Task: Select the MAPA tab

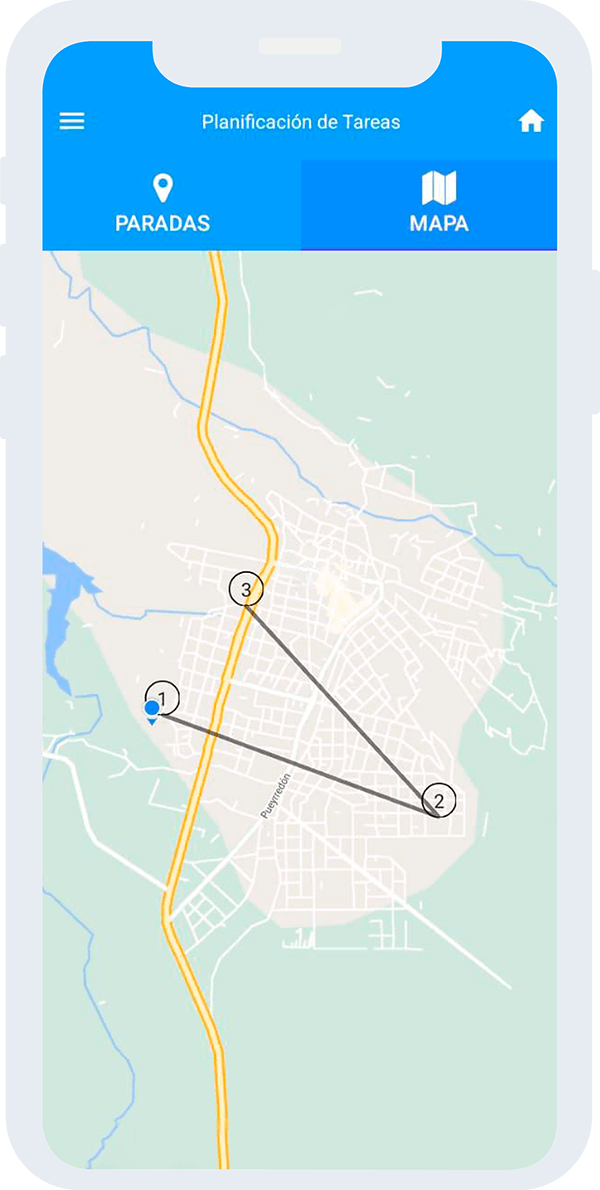Action: (438, 204)
